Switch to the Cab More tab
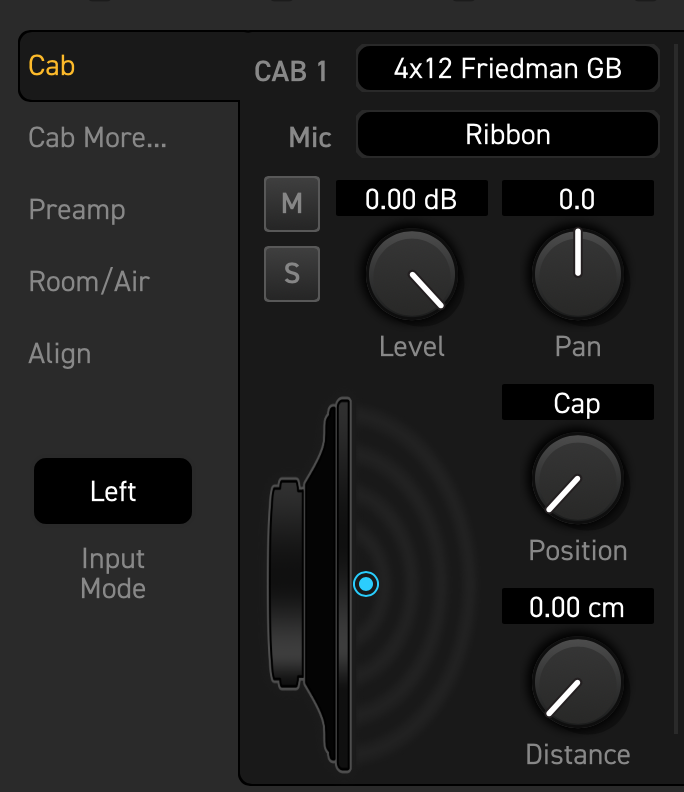Viewport: 684px width, 792px height. (x=98, y=138)
